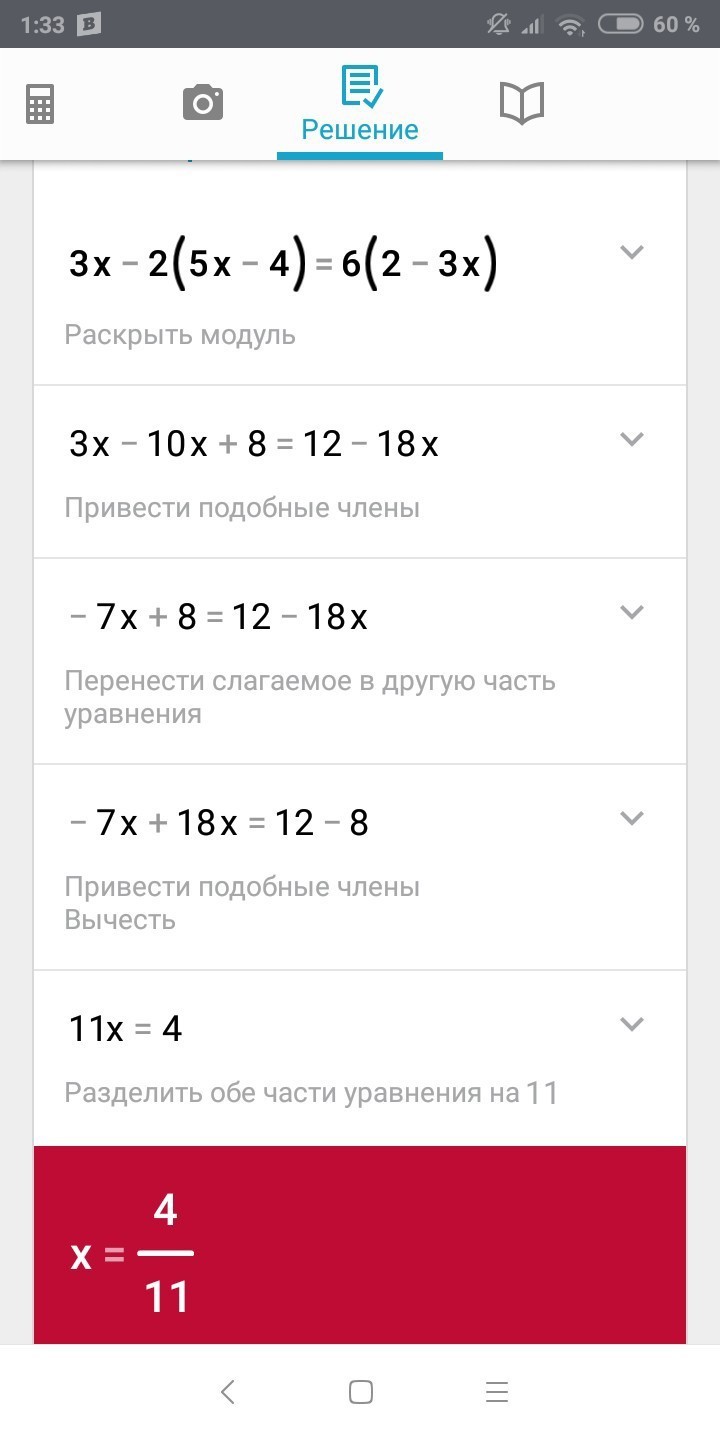Viewport: 720px width, 1440px height.
Task: Expand the −7x + 8 = 12 − 18x step
Action: [631, 611]
